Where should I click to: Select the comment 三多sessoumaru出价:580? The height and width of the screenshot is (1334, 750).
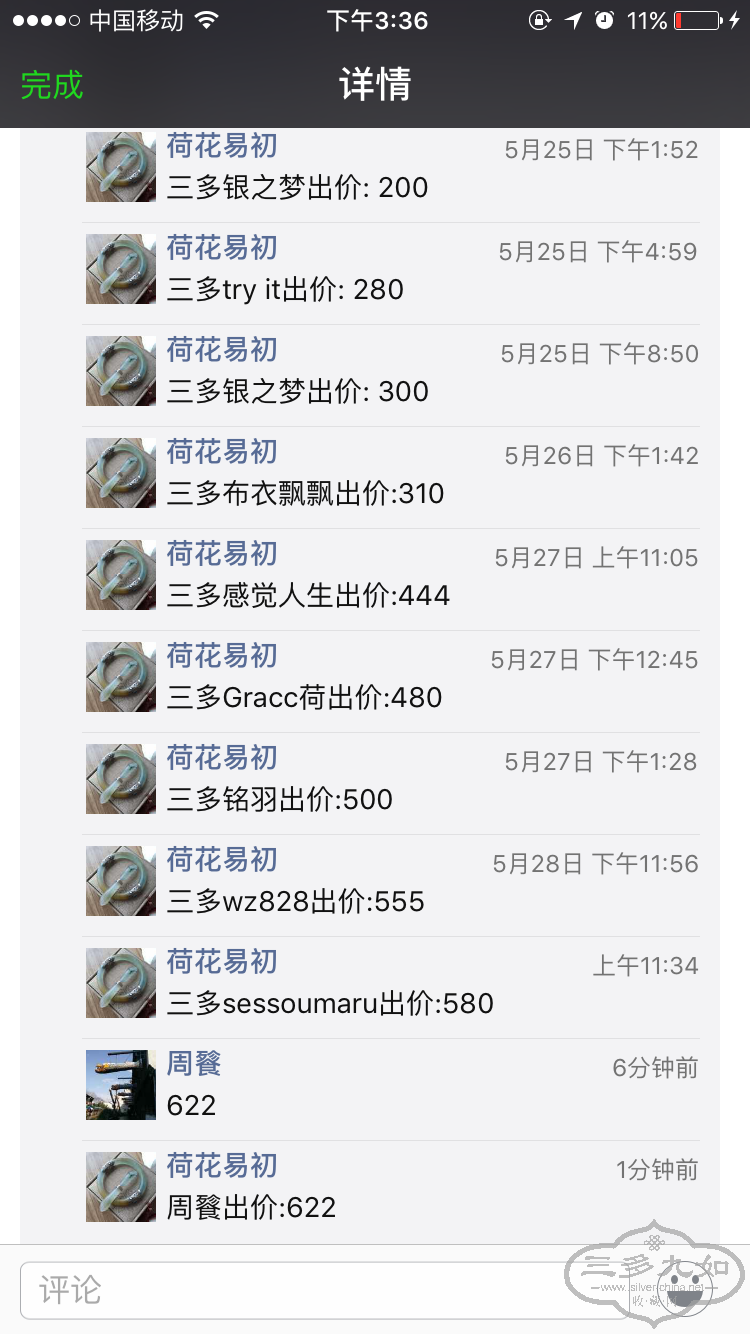pos(330,1004)
